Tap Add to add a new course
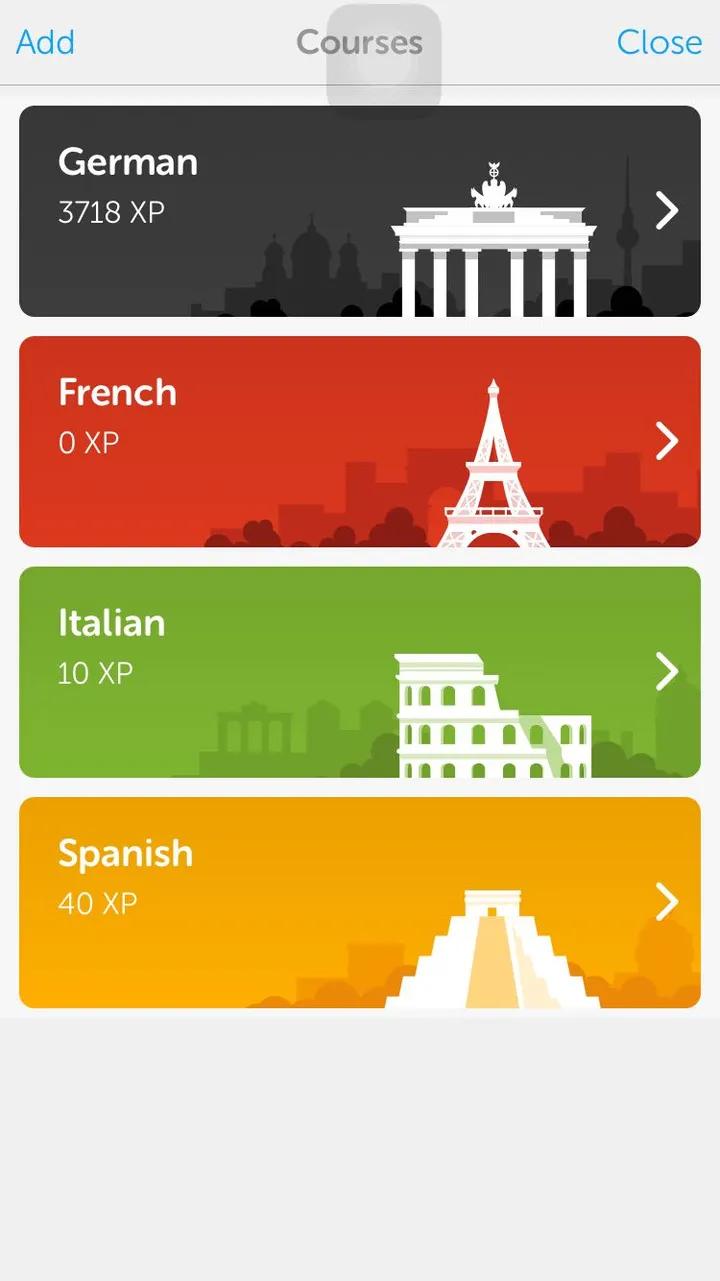 [x=45, y=42]
